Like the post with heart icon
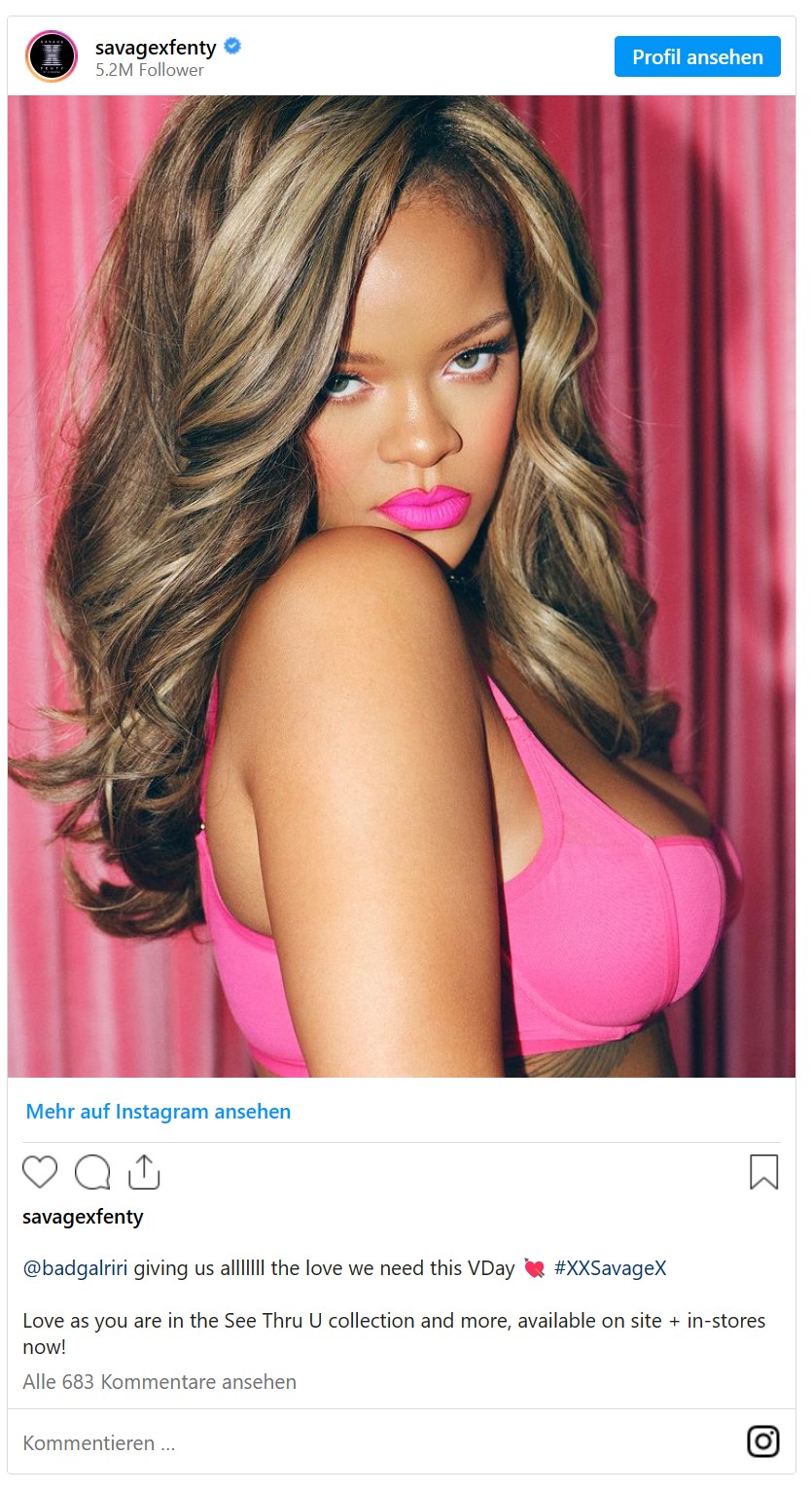The height and width of the screenshot is (1492, 812). tap(40, 1172)
